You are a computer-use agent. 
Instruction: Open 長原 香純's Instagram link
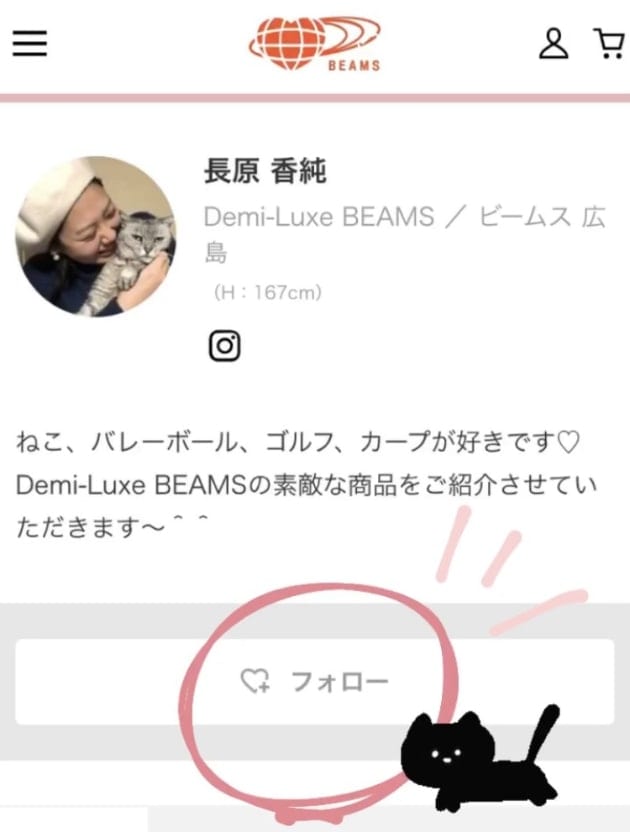[x=224, y=346]
